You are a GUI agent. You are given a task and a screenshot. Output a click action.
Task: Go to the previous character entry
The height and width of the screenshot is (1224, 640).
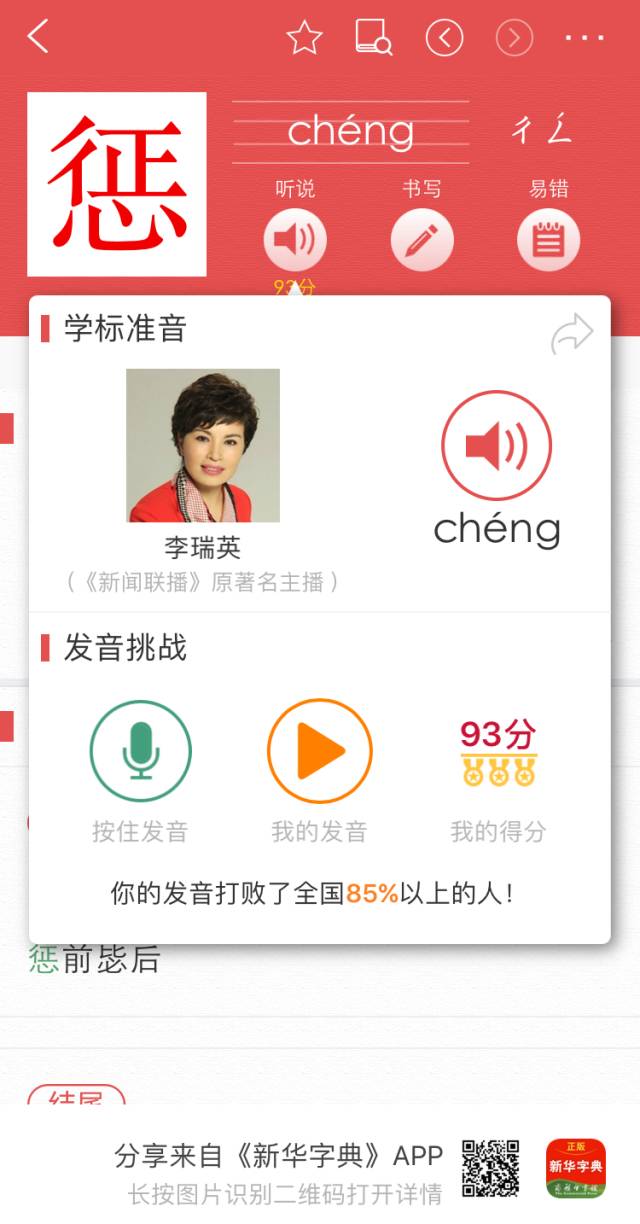[444, 38]
